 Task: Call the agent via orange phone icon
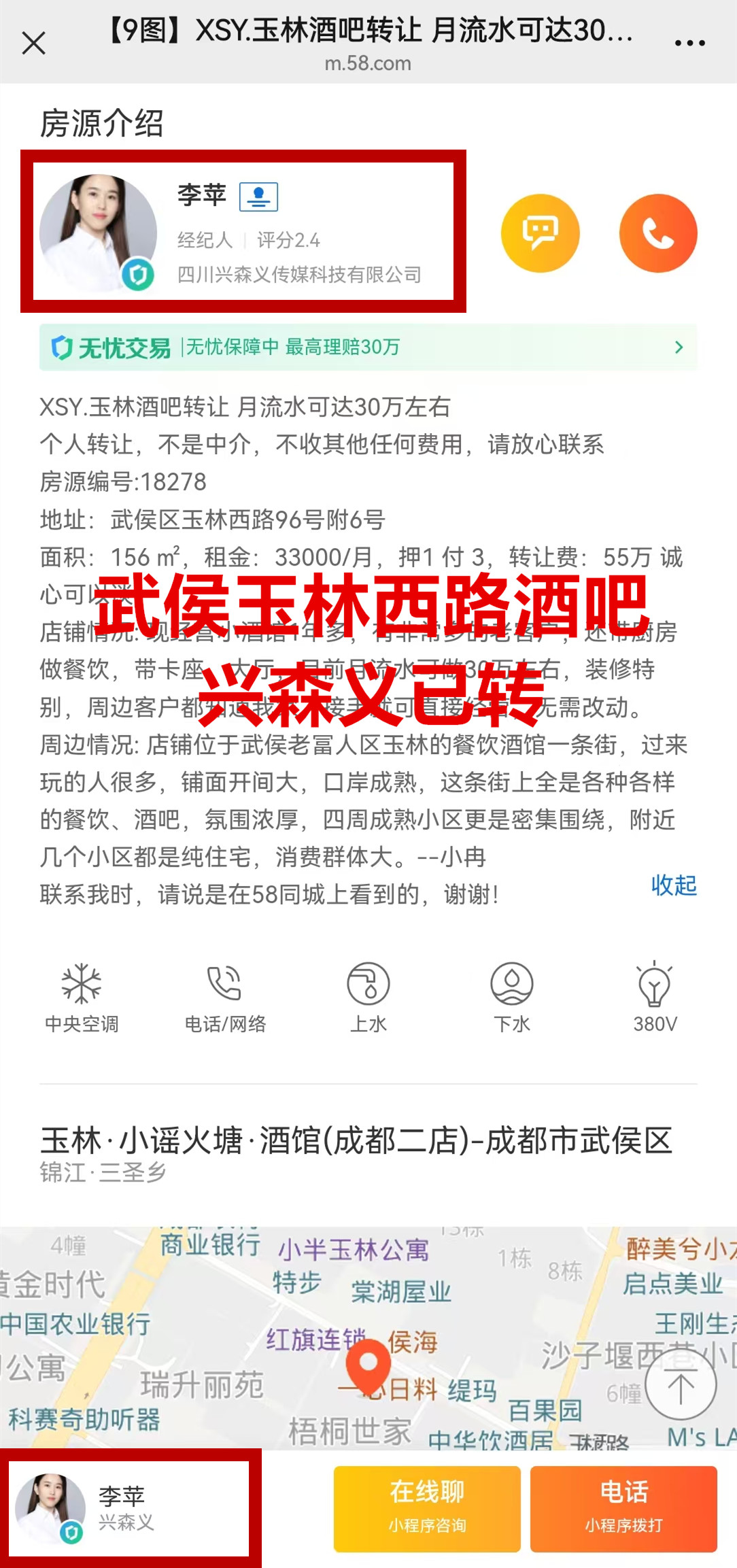[x=657, y=233]
